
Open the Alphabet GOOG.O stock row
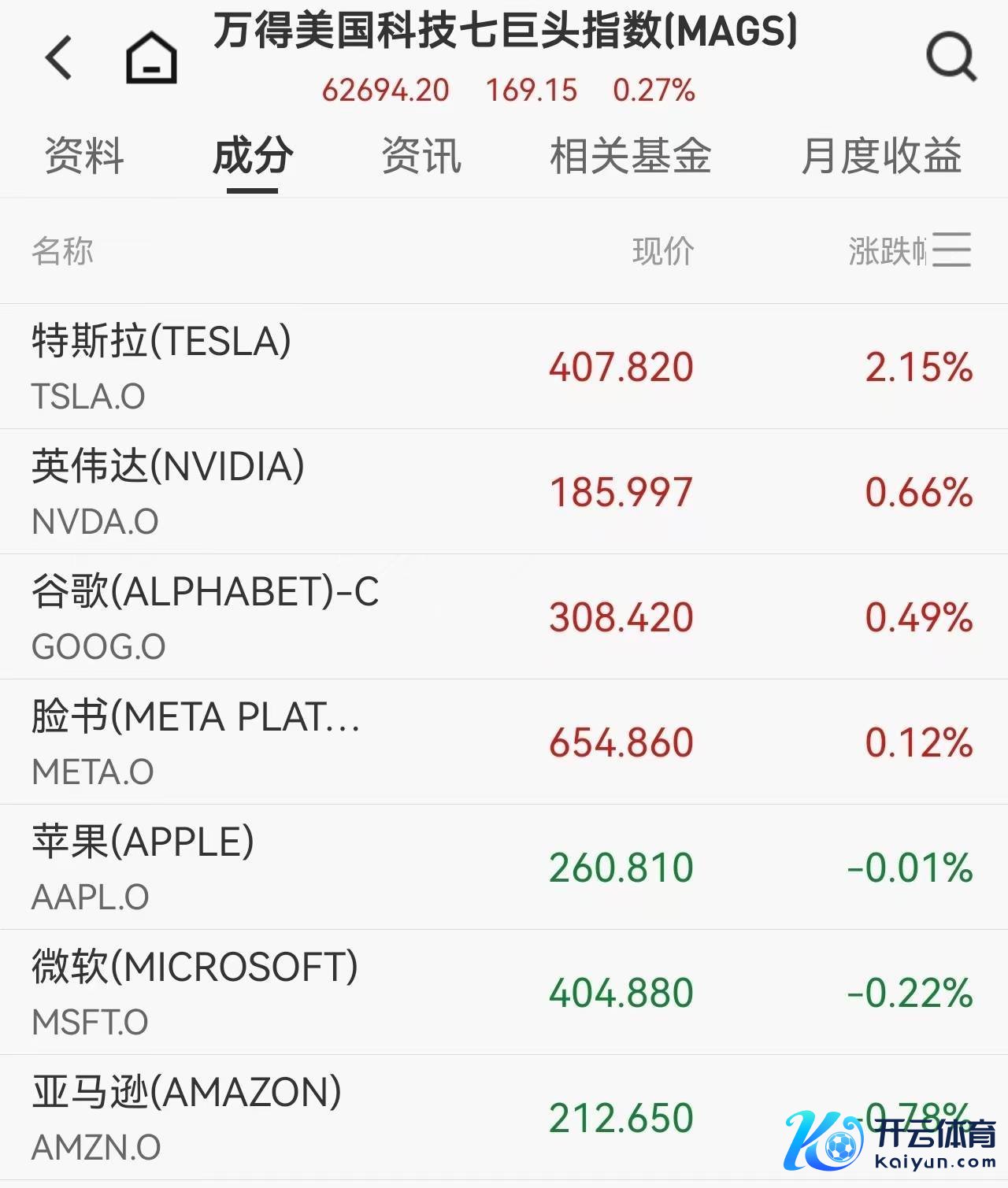504,616
